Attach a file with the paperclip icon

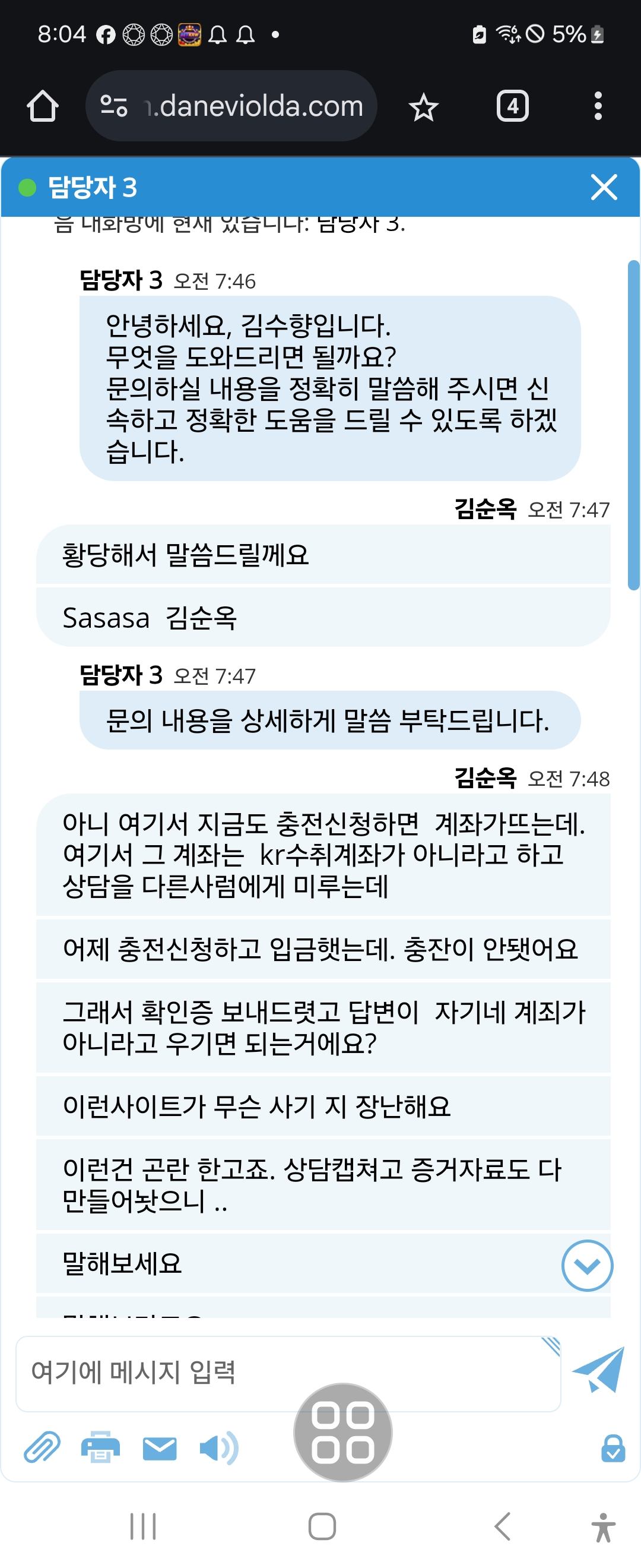click(42, 1447)
